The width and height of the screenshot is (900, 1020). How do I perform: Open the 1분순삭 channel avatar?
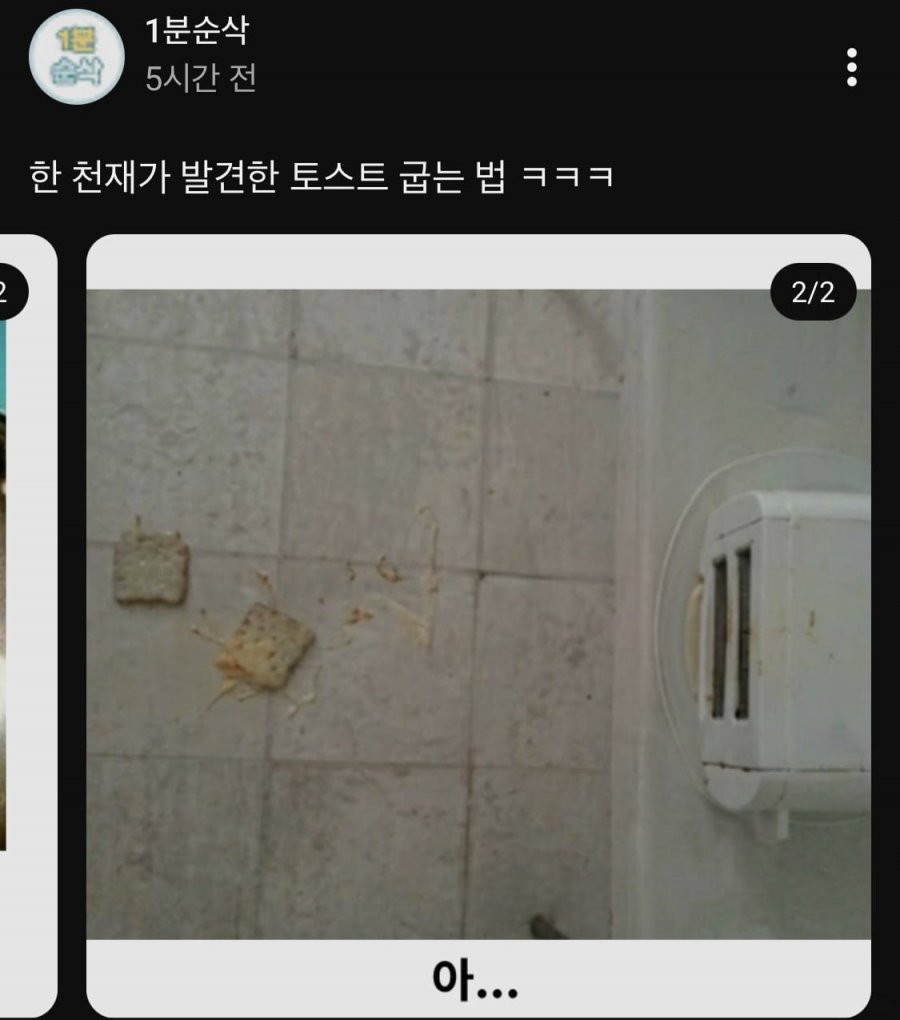pos(75,57)
